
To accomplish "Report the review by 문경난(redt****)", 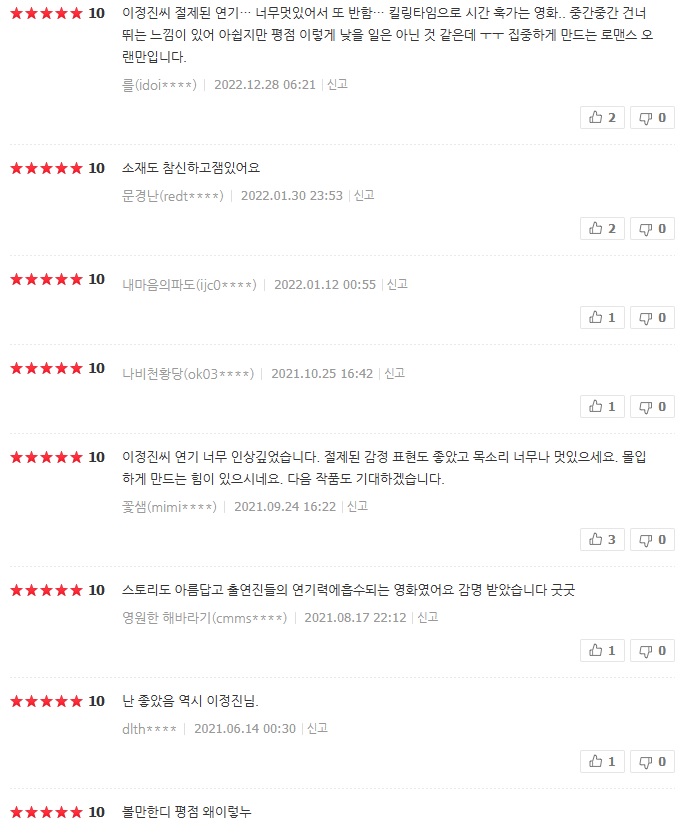I will point(365,196).
